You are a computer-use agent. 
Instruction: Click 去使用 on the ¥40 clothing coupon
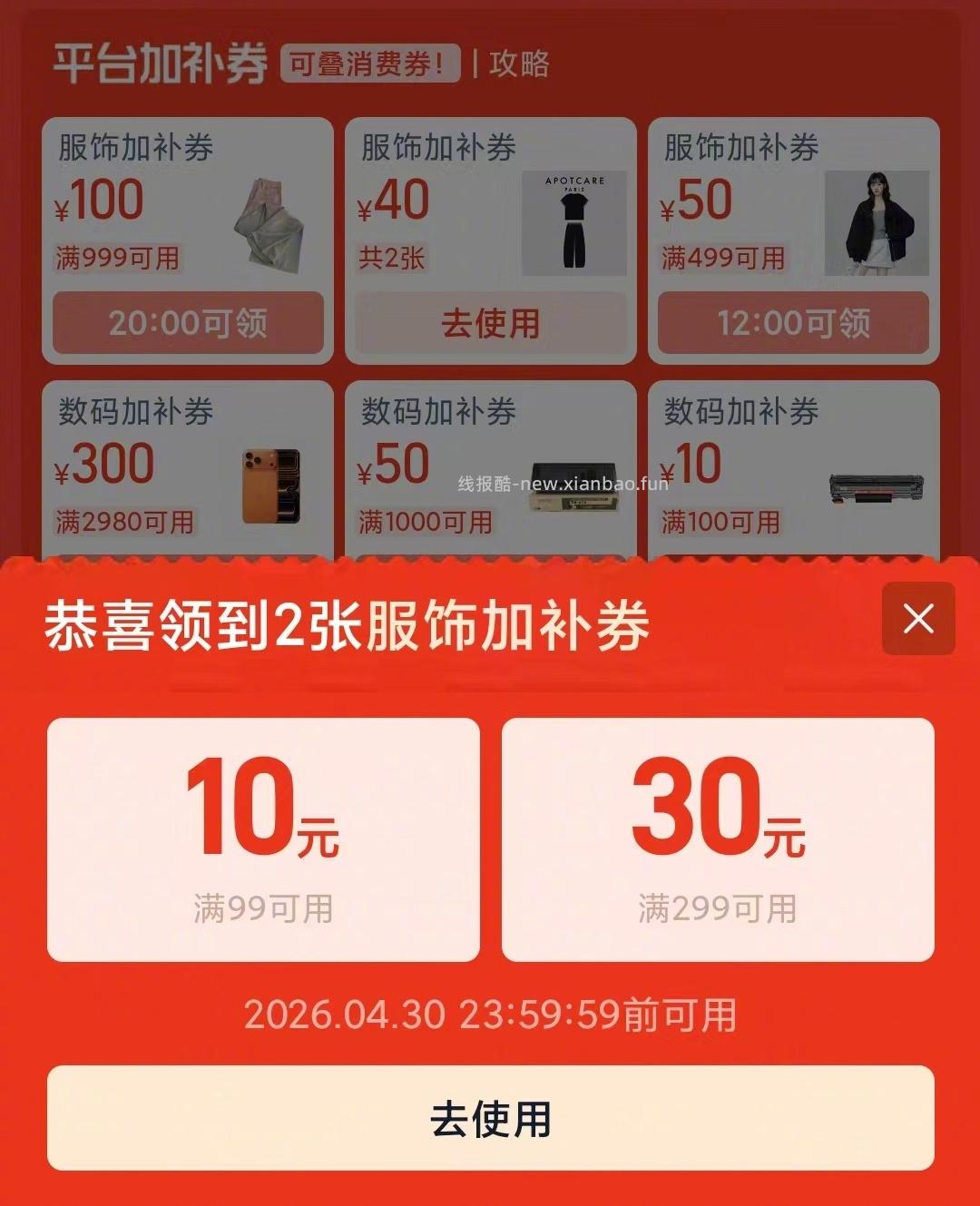490,322
